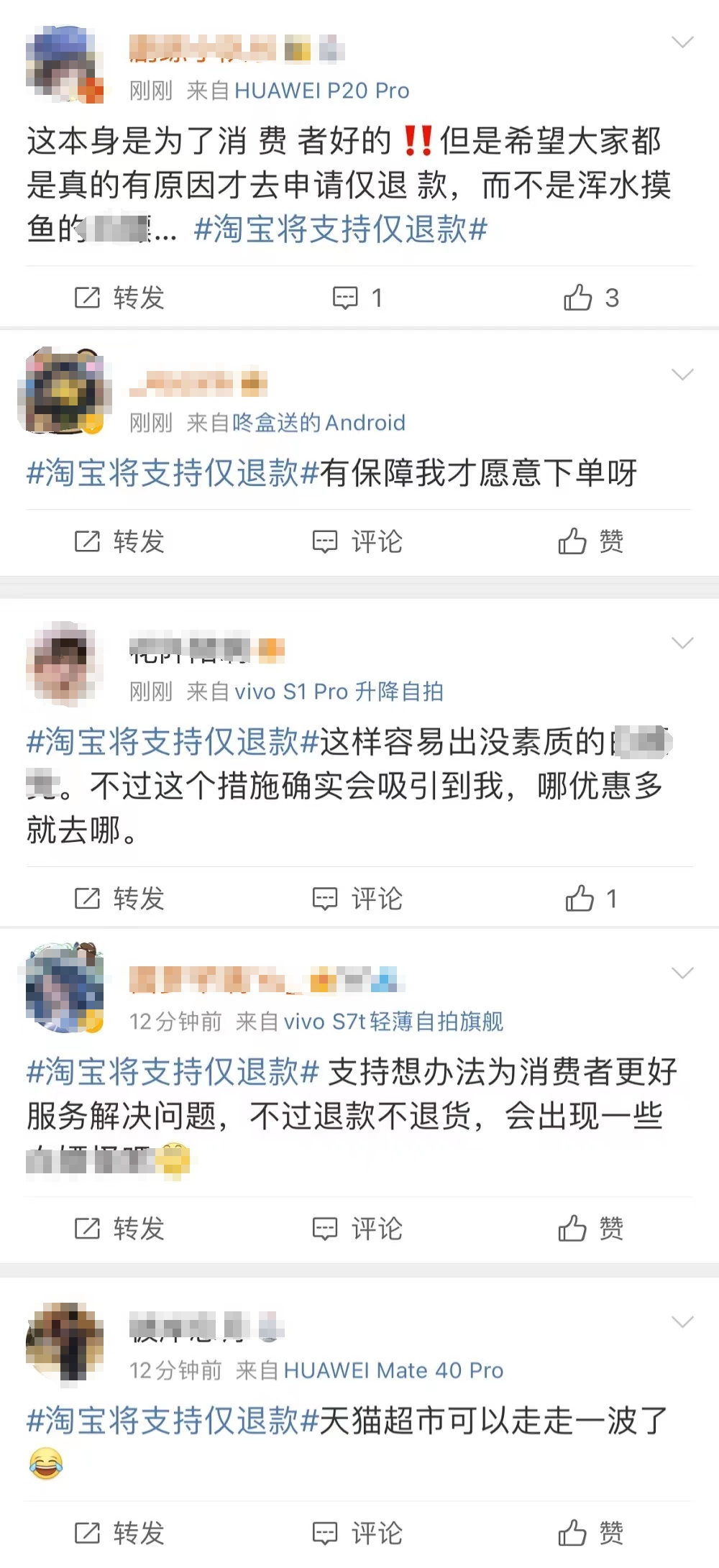Like the post sent from vivo S7t

point(591,1229)
